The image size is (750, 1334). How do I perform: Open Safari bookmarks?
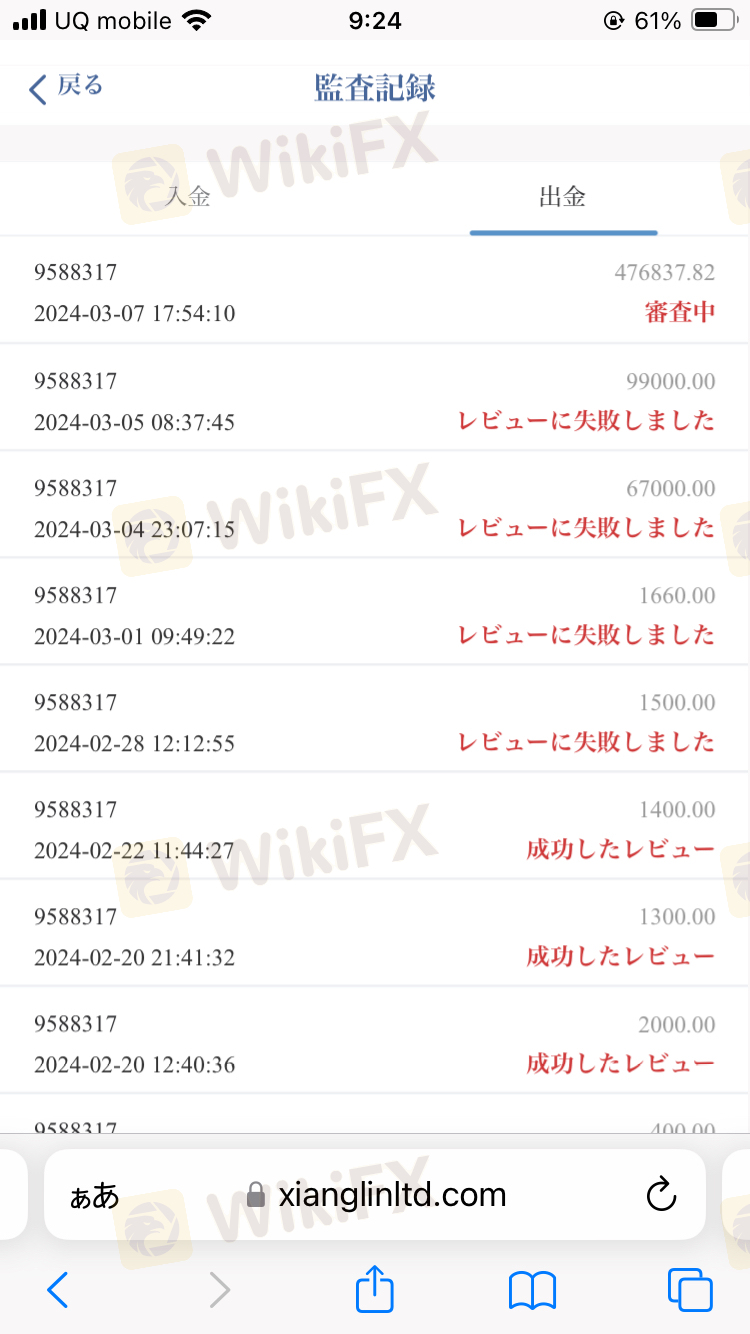pyautogui.click(x=532, y=1291)
